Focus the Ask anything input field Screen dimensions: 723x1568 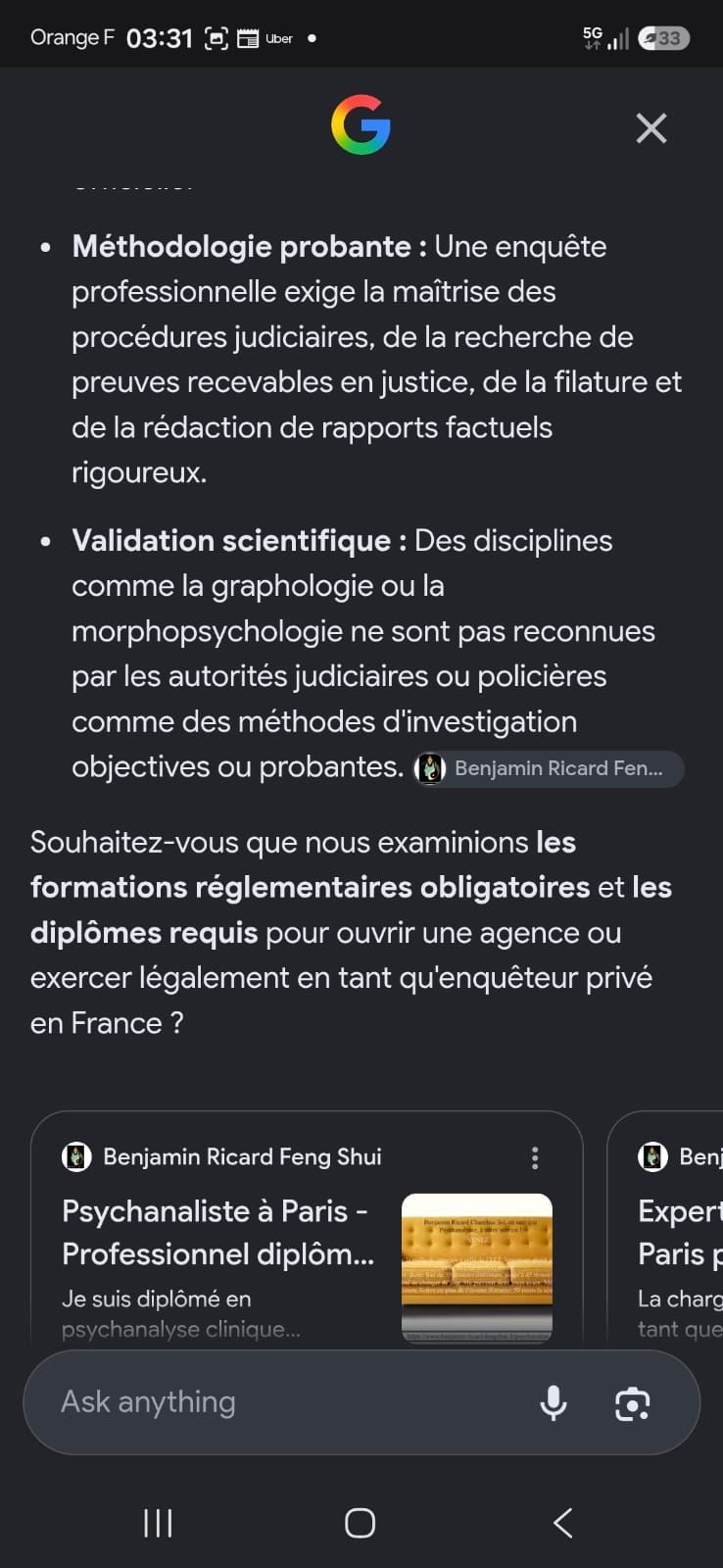[284, 1402]
